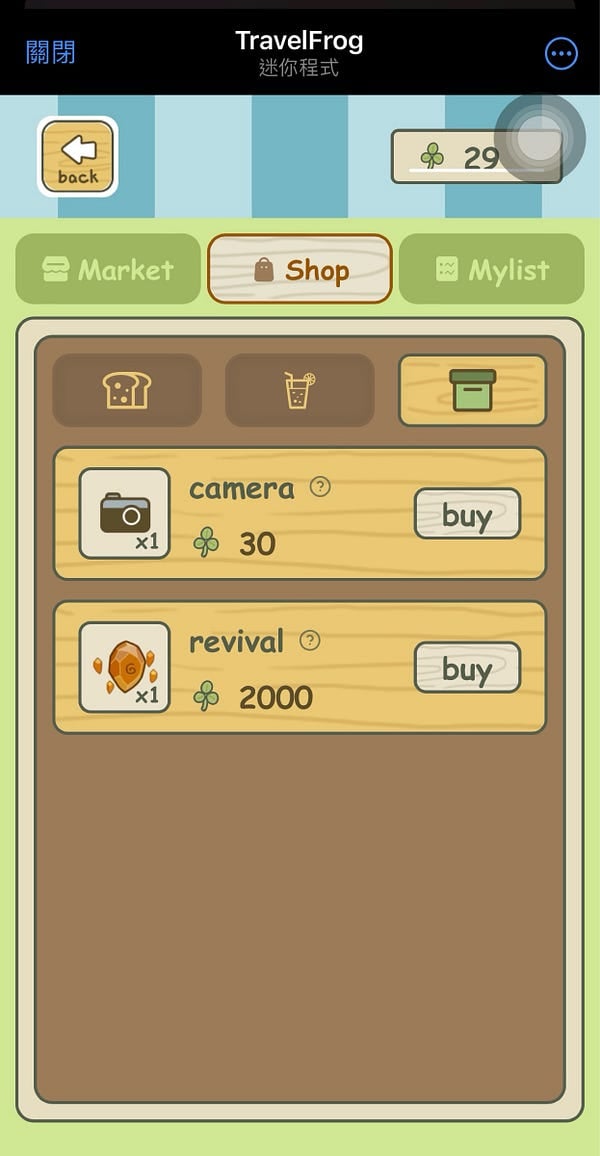Buy the camera for 30 clovers
This screenshot has height=1156, width=600.
tap(467, 514)
